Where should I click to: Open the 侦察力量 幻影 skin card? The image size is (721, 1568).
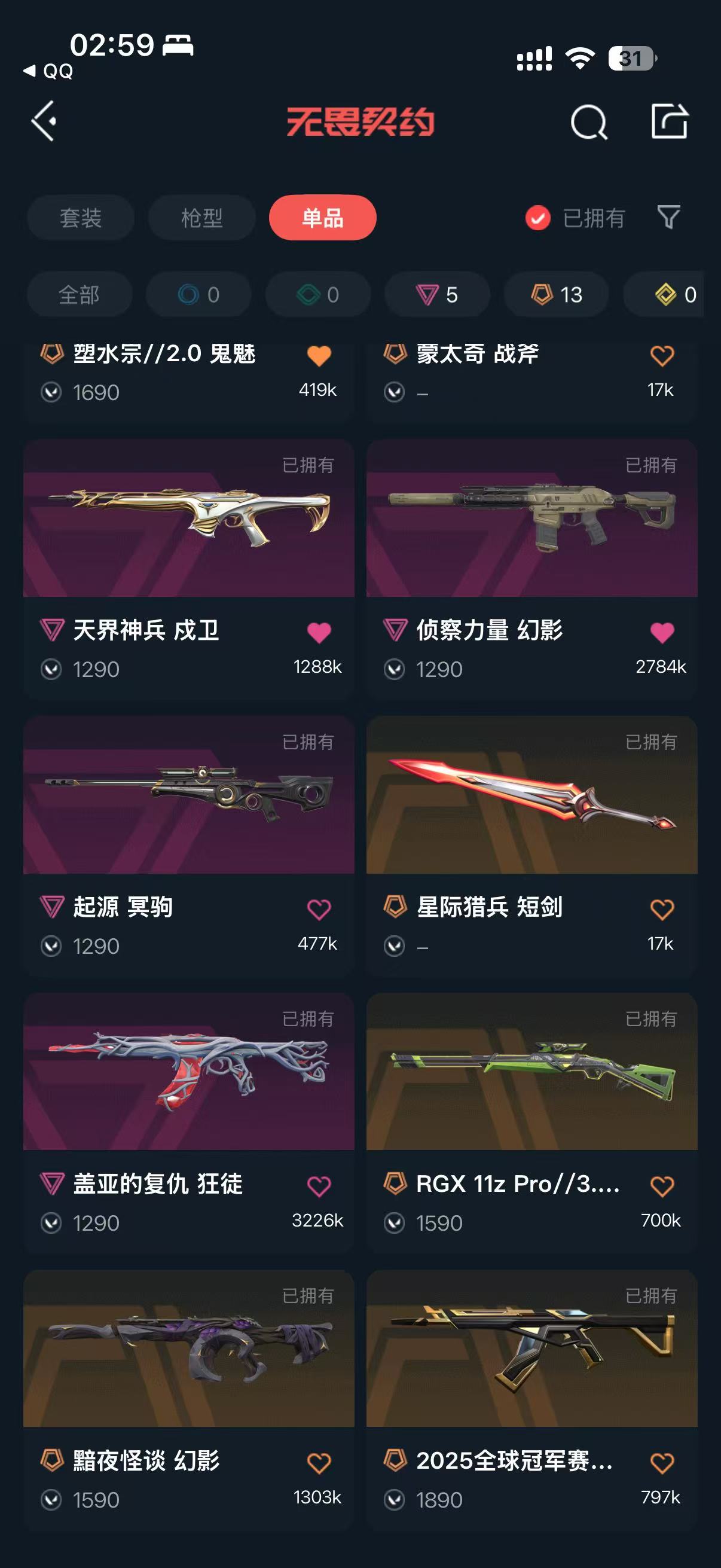tap(531, 569)
